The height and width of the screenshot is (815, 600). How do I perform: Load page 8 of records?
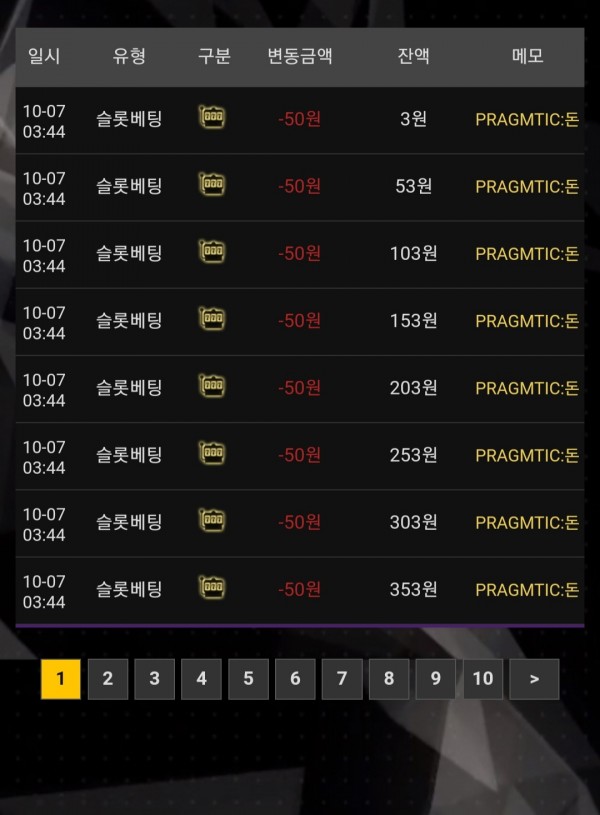point(388,679)
